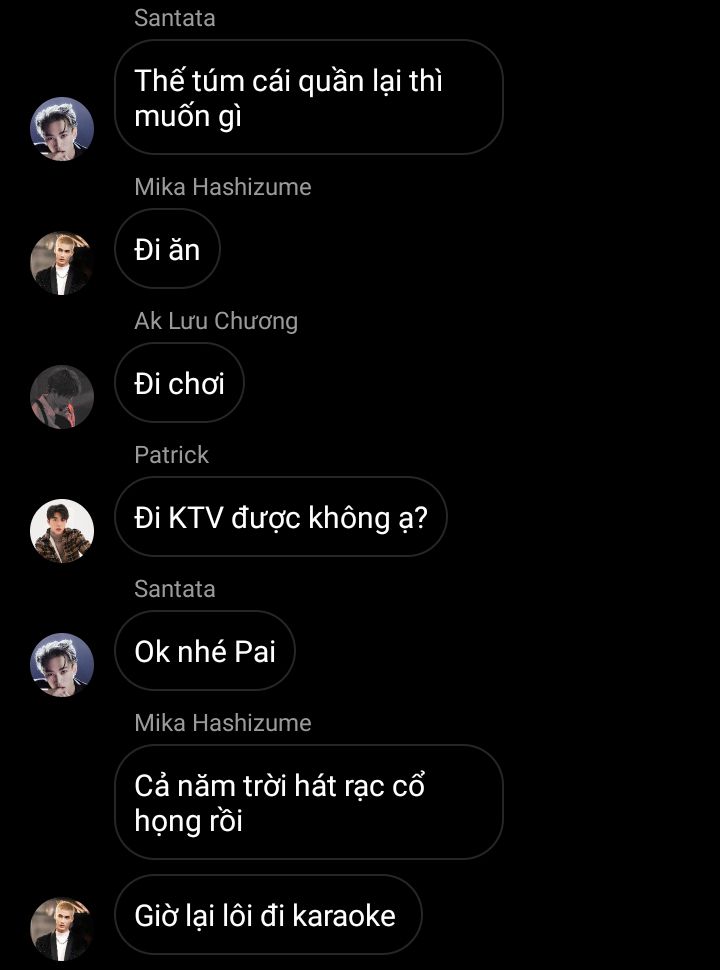This screenshot has width=720, height=970.
Task: View Mika Hashizume's profile picture beside "Đi ăn"
Action: (62, 263)
